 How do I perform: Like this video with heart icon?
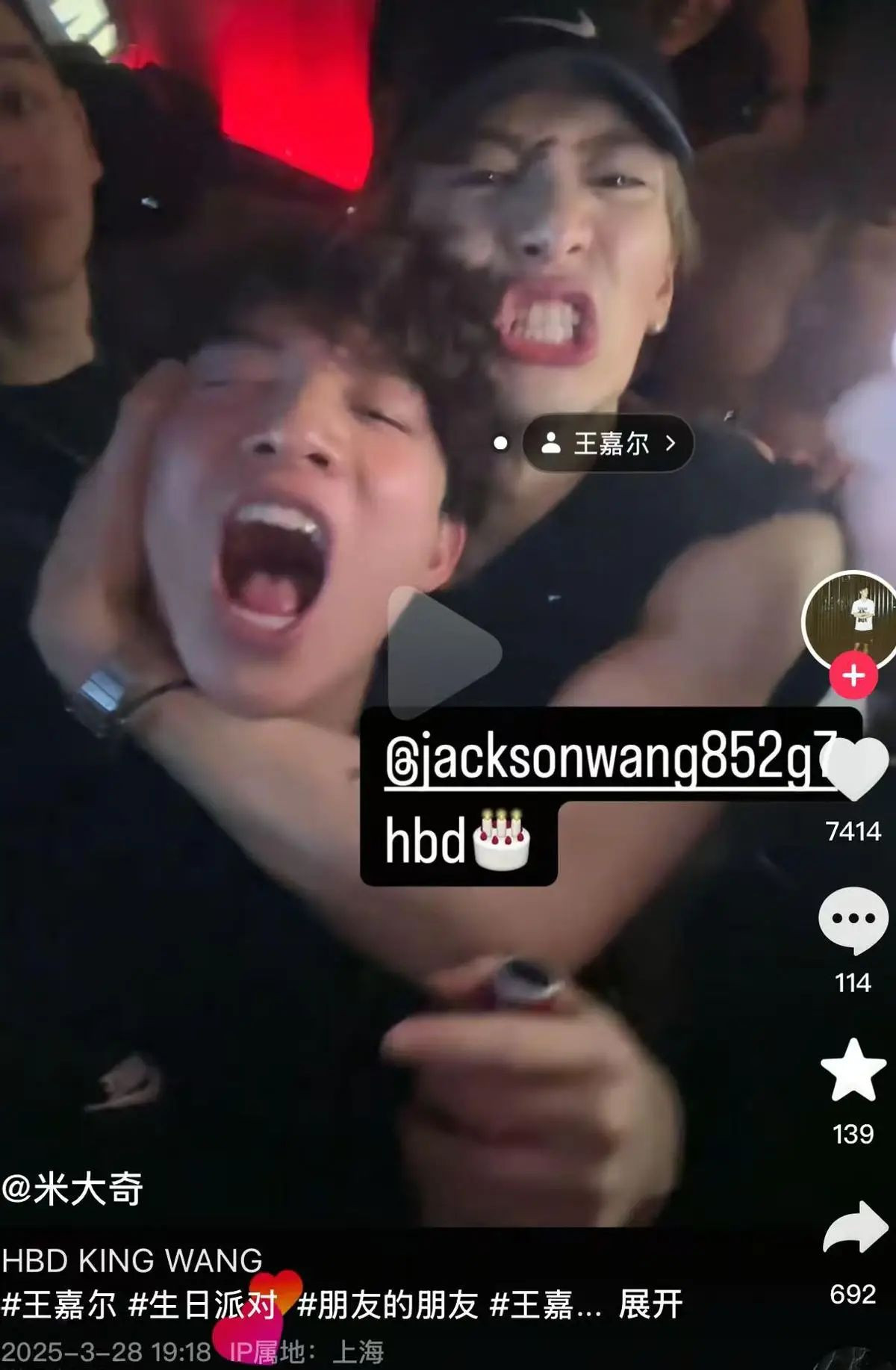(x=854, y=769)
